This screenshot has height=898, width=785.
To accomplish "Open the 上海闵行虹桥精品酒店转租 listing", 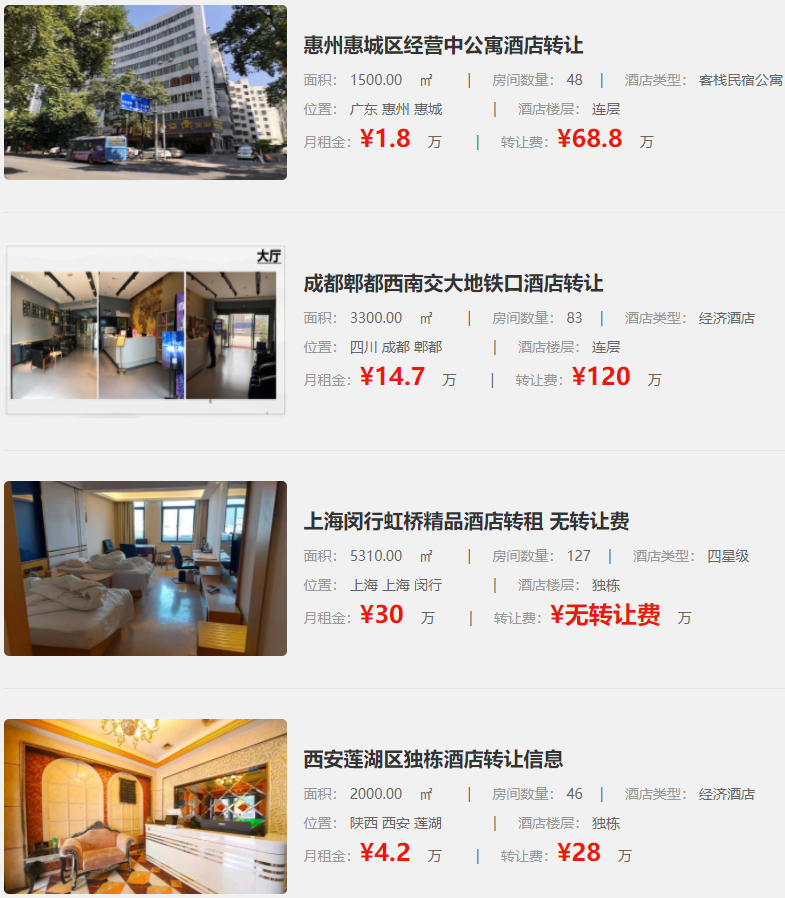I will pyautogui.click(x=466, y=522).
